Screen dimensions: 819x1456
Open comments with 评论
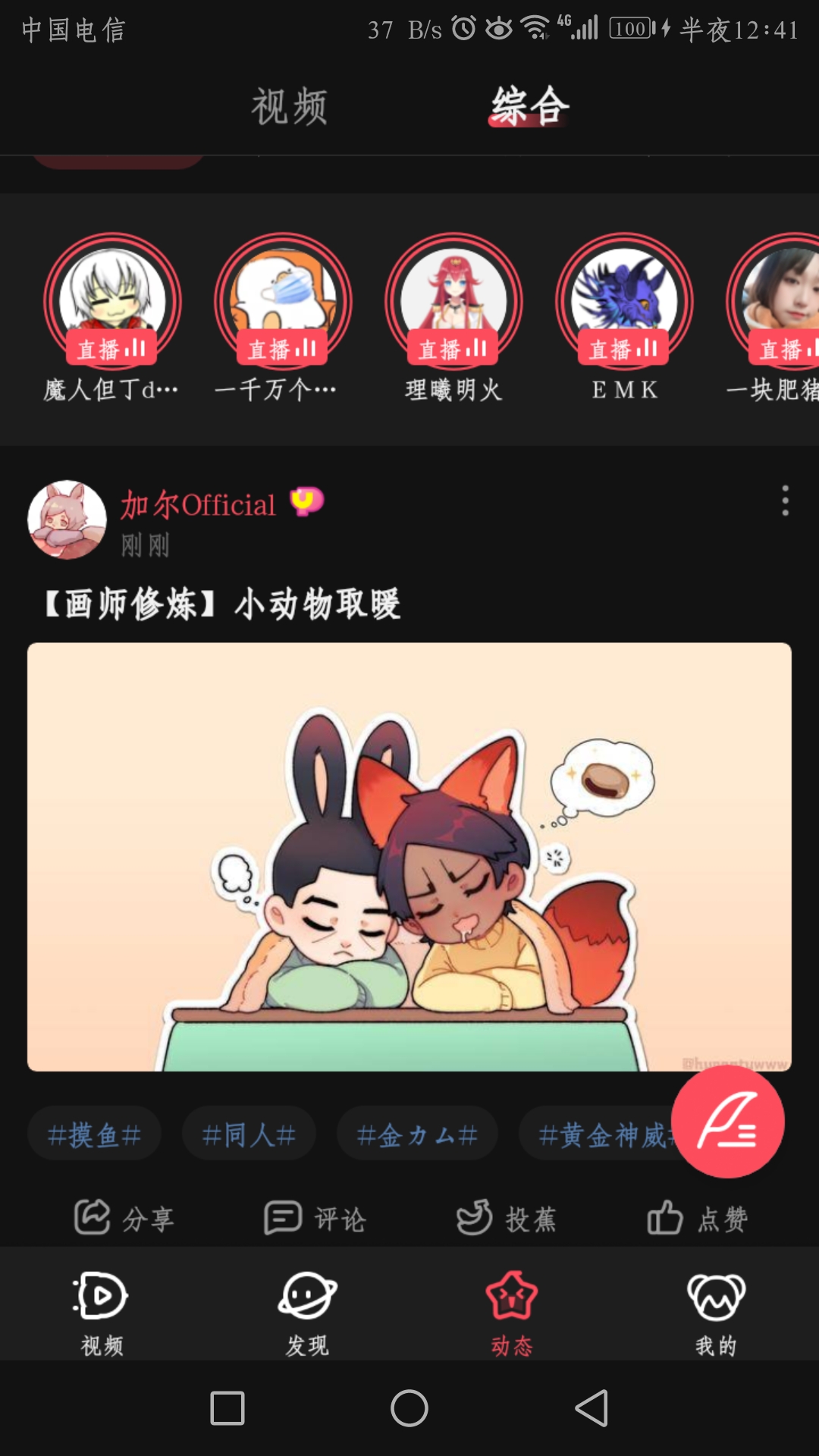click(x=315, y=1219)
